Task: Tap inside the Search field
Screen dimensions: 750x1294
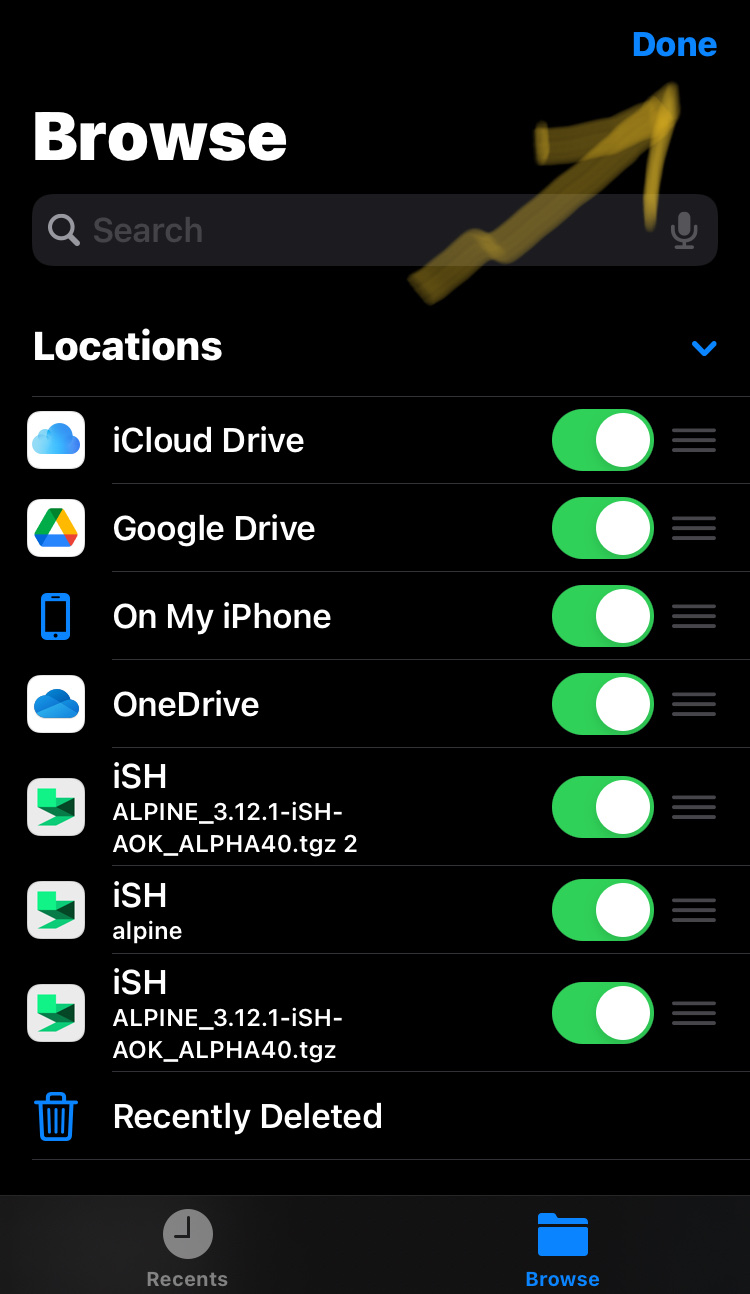Action: (x=300, y=230)
